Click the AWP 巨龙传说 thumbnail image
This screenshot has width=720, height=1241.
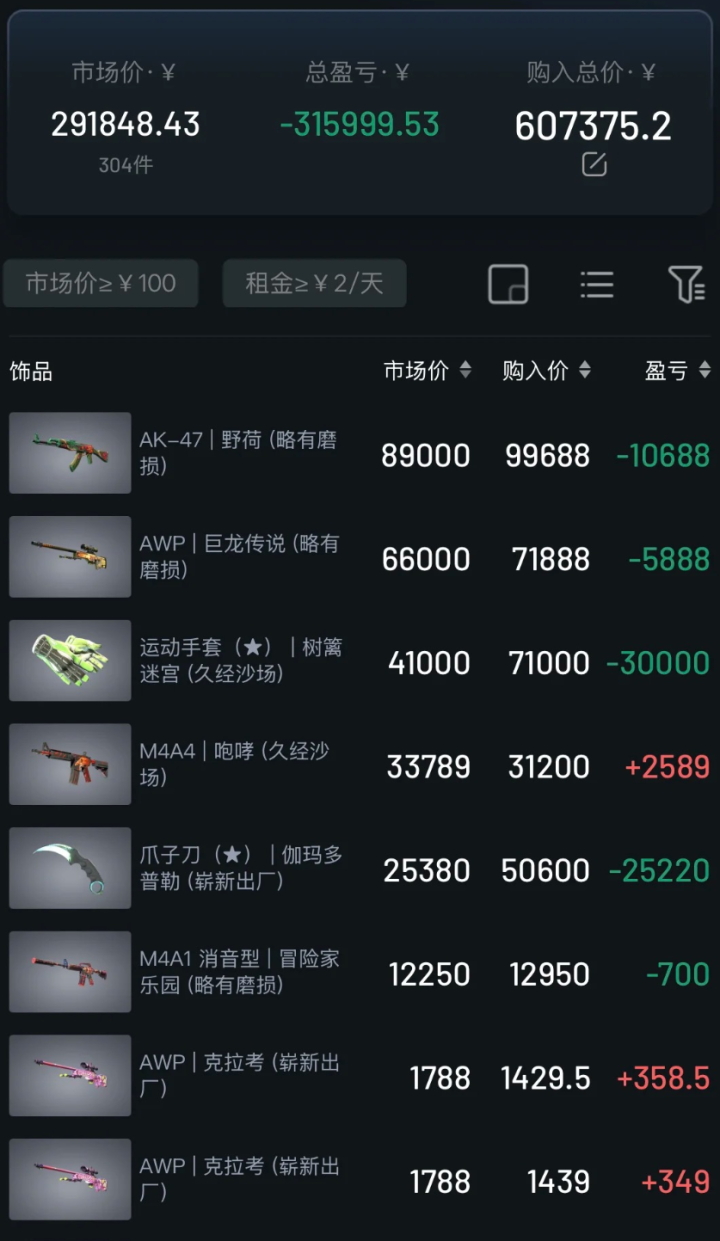tap(70, 556)
